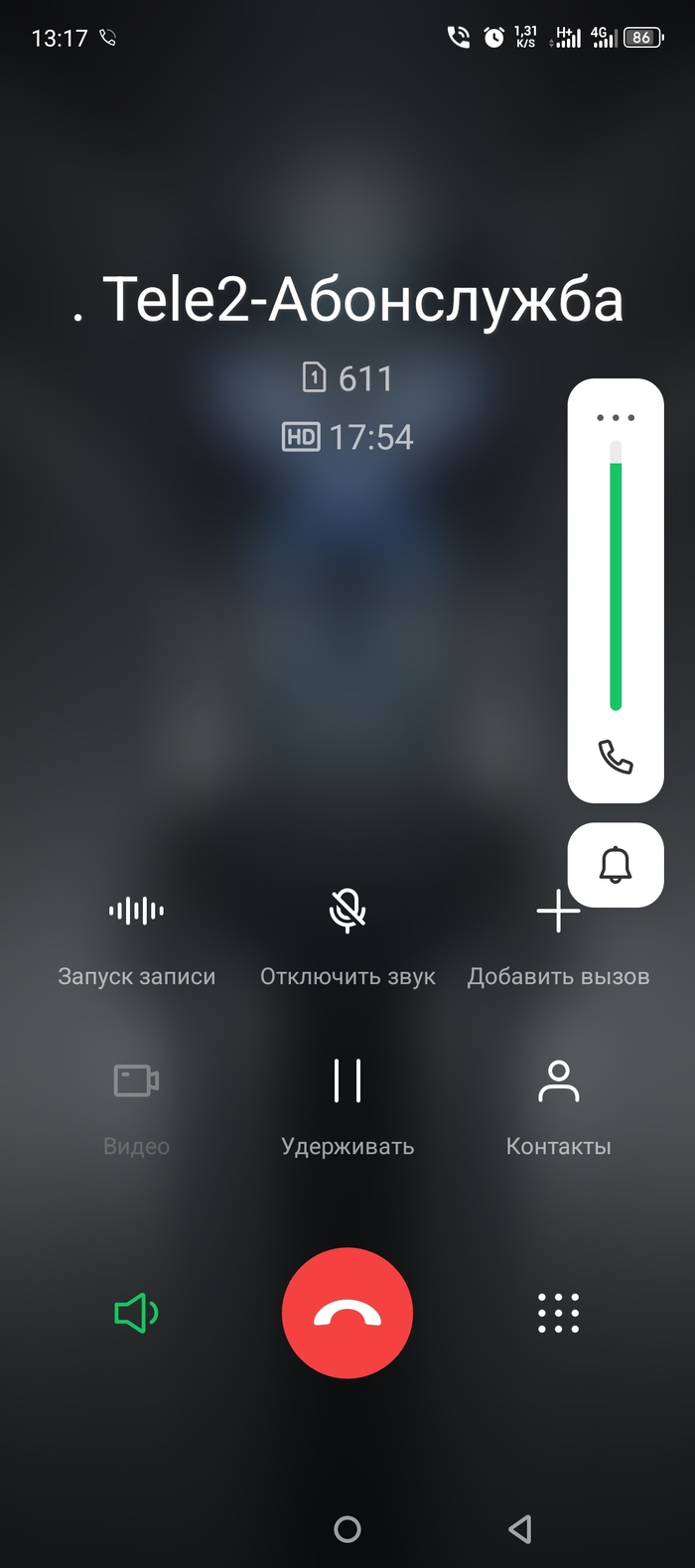This screenshot has height=1568, width=695.
Task: Go back with the system back button
Action: pyautogui.click(x=520, y=1528)
